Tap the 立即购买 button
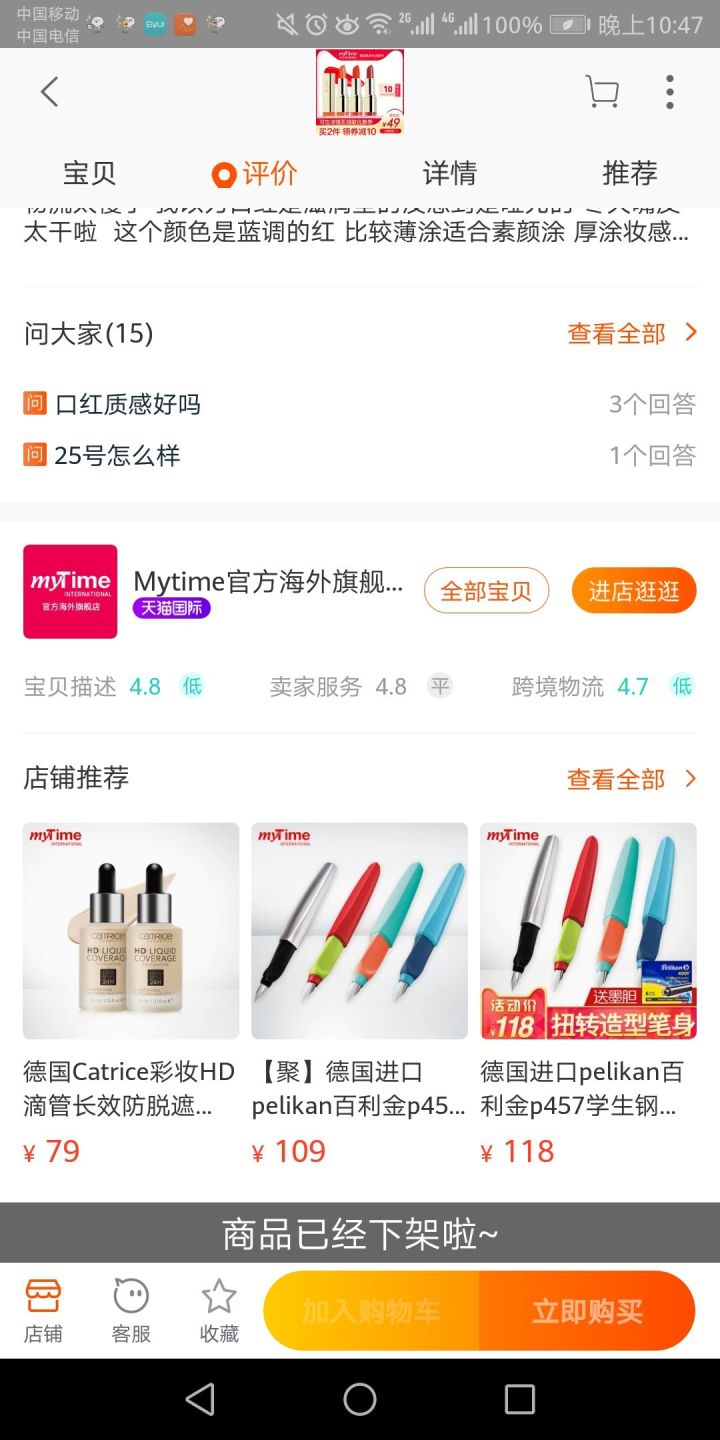 coord(587,1311)
